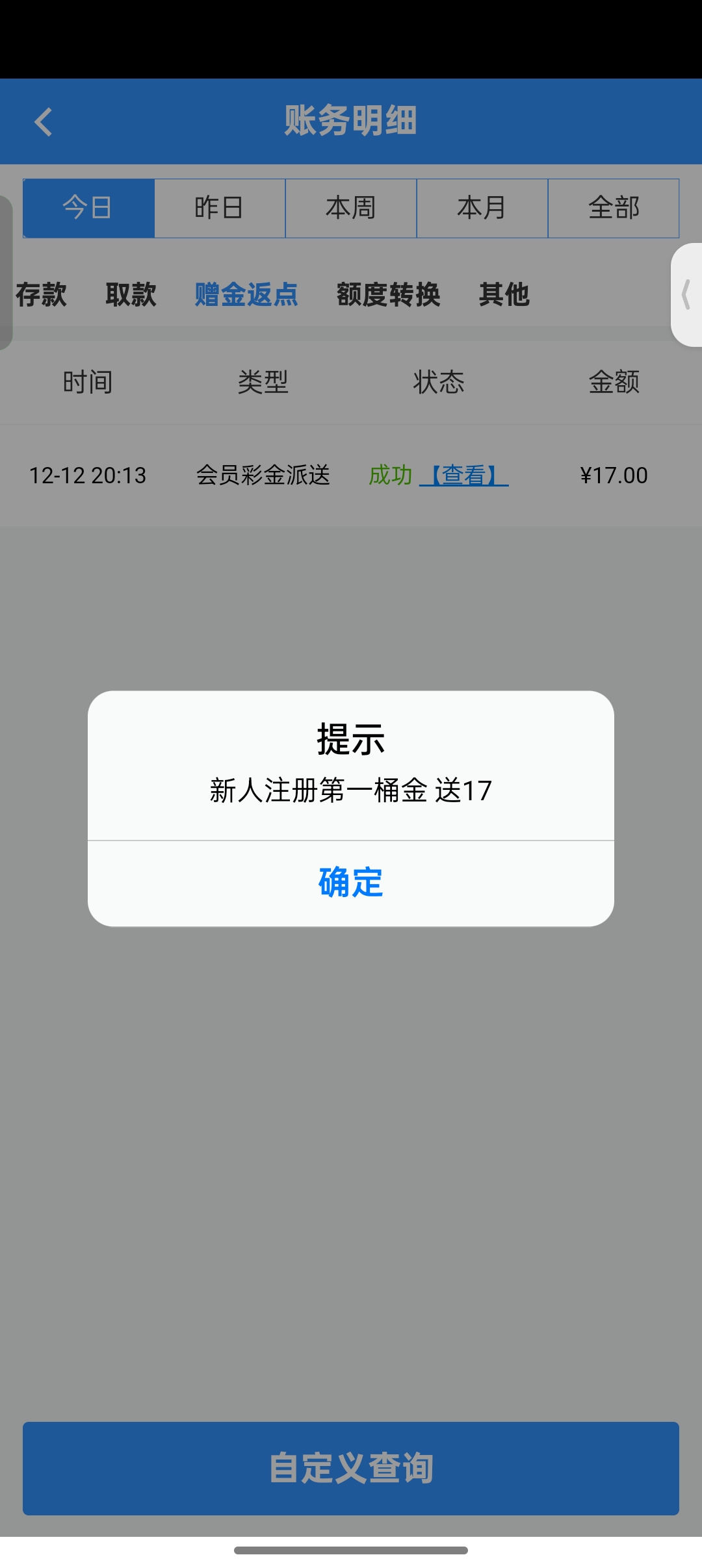Filter by 取款 transactions
702x1568 pixels.
click(130, 294)
